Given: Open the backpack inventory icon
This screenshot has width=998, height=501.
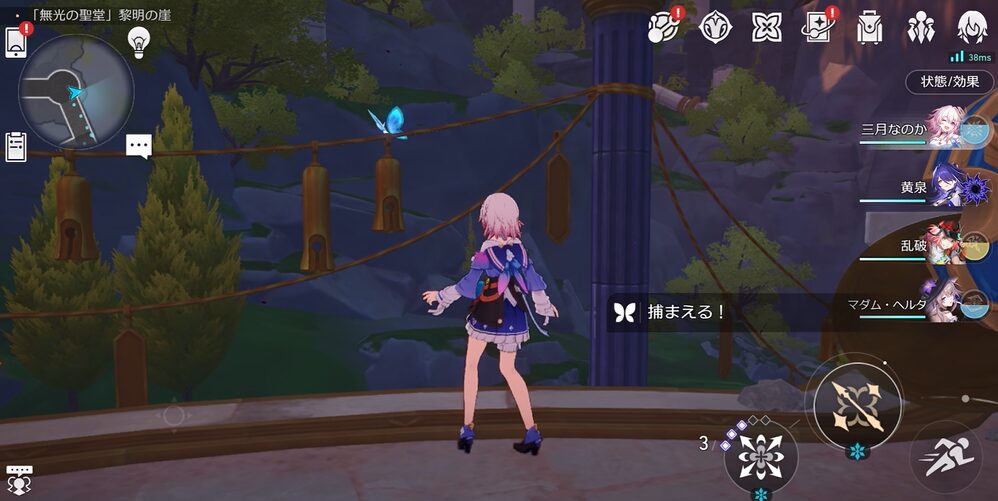Looking at the screenshot, I should pyautogui.click(x=869, y=28).
